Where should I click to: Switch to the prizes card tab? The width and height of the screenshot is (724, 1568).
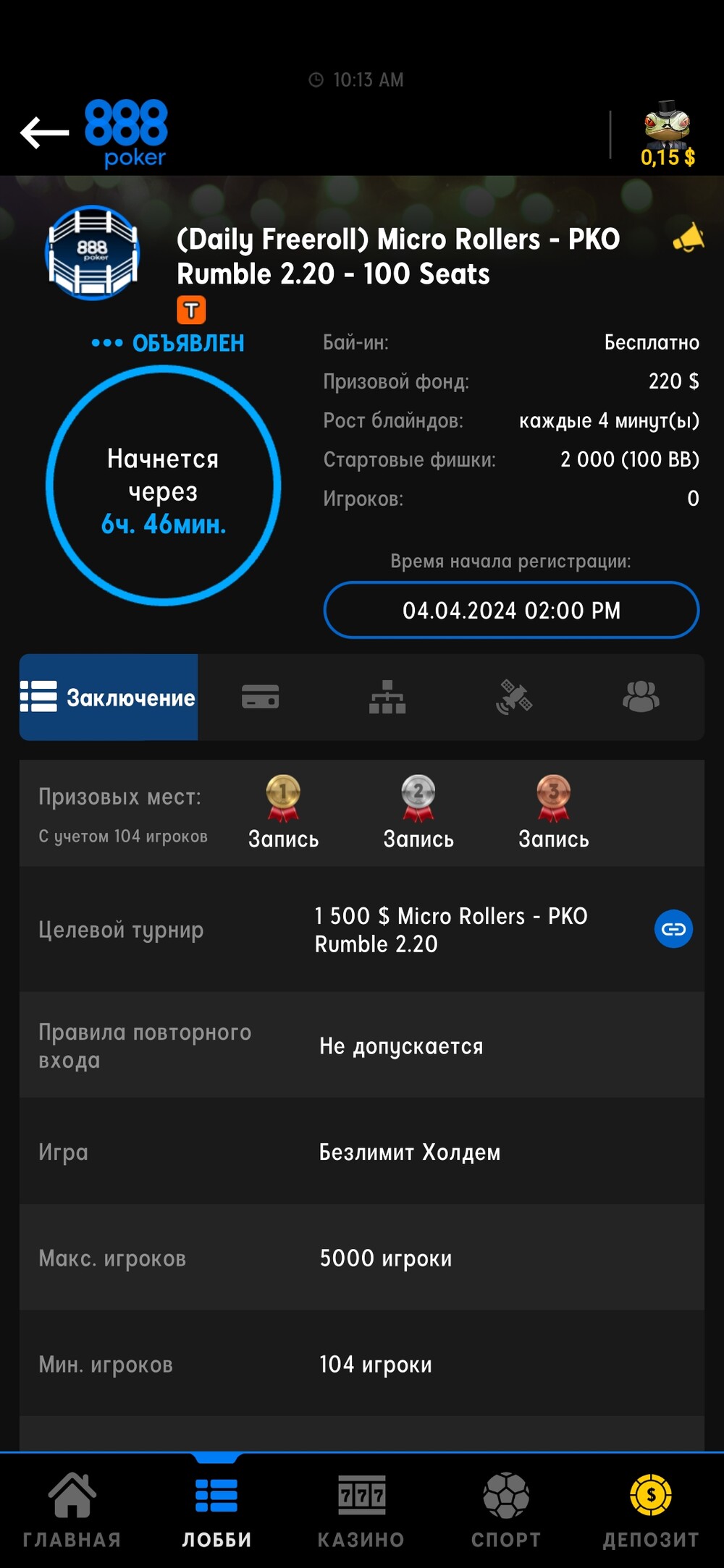point(260,697)
